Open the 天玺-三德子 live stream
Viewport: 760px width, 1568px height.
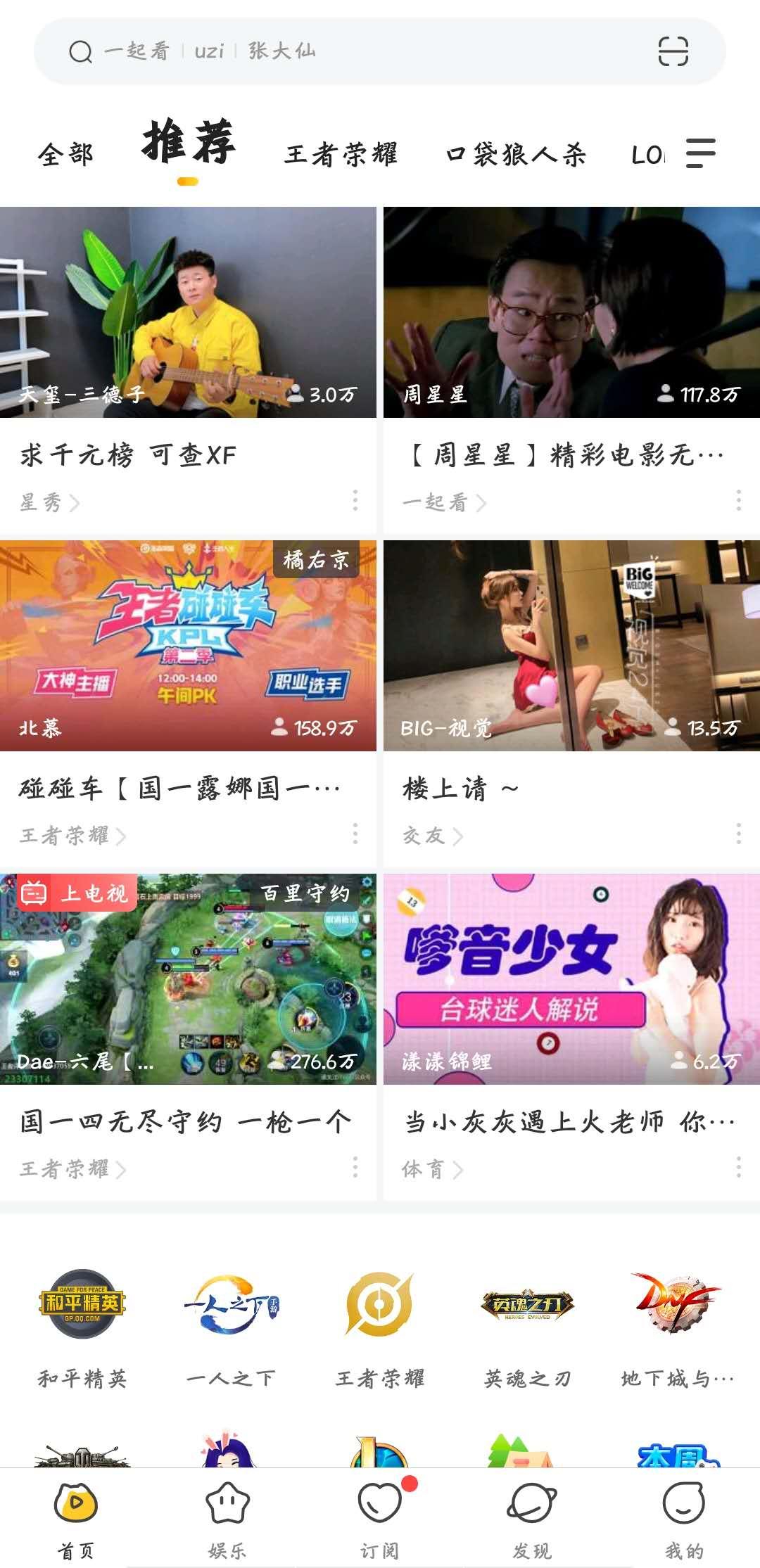pyautogui.click(x=188, y=312)
